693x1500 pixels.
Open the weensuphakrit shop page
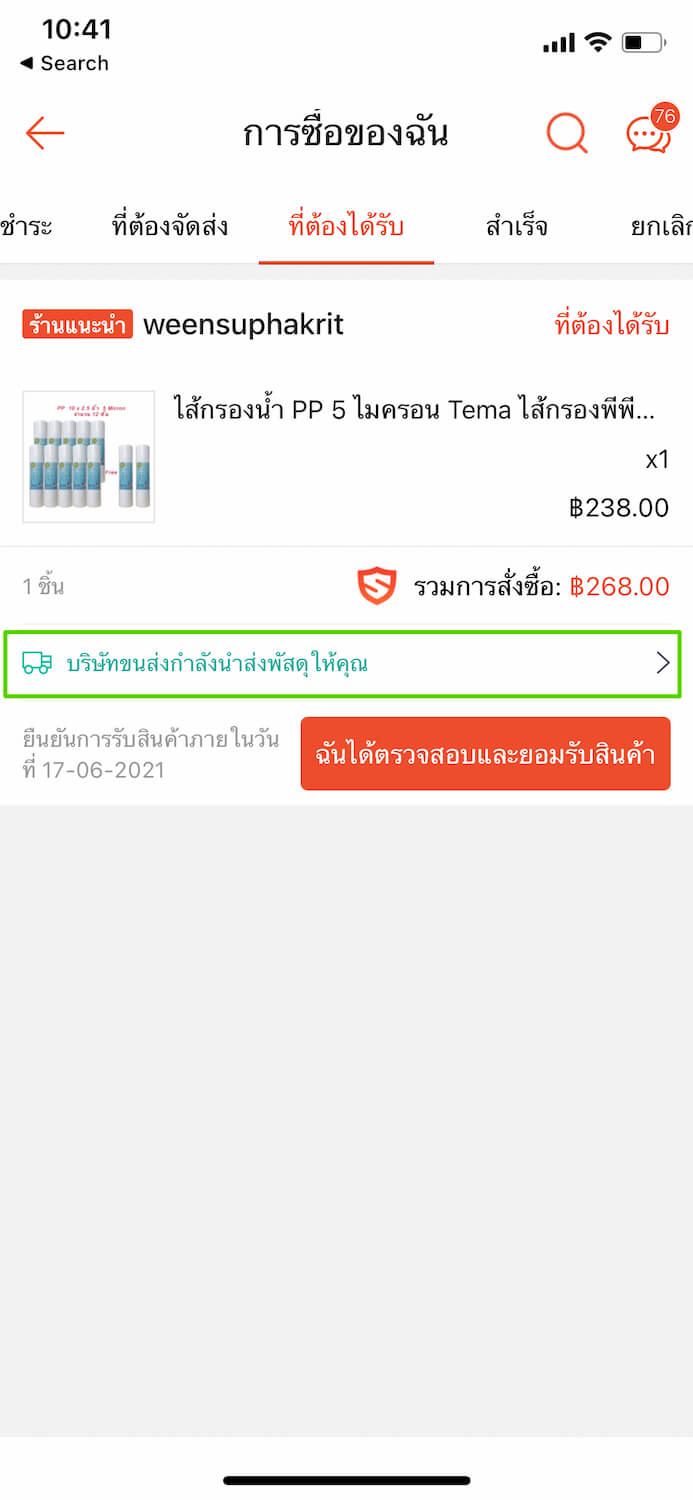[x=243, y=324]
